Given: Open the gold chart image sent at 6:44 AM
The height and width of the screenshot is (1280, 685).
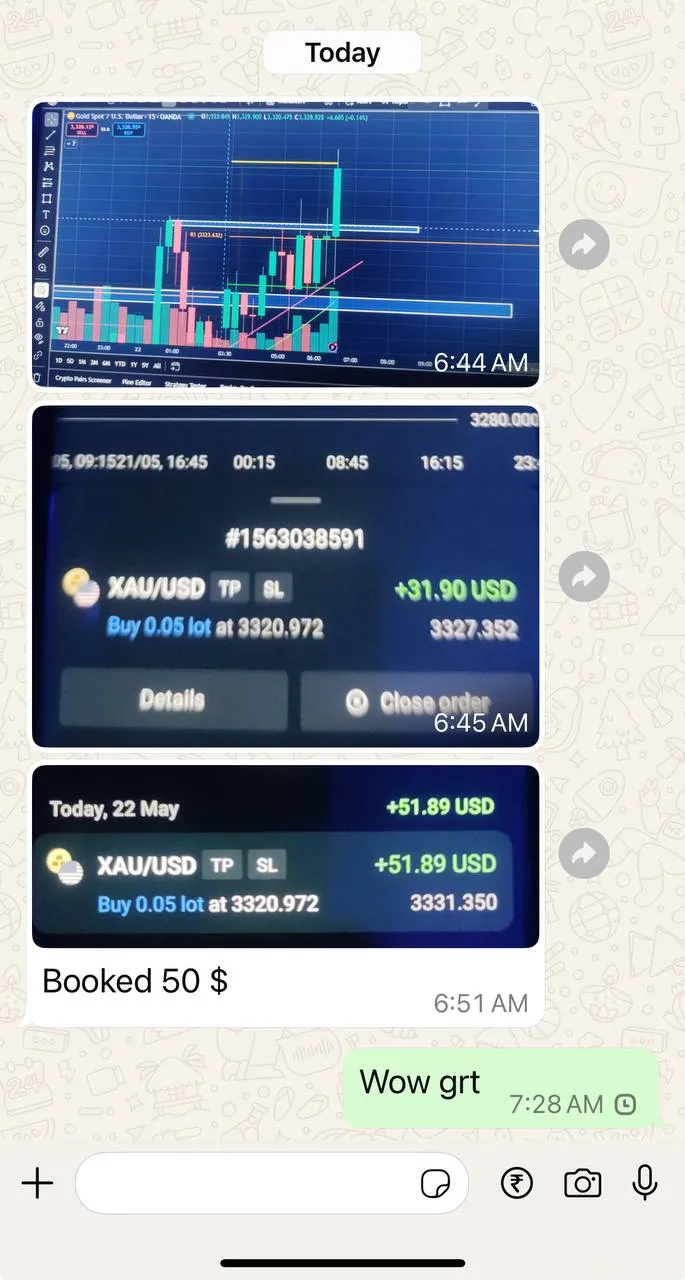Looking at the screenshot, I should [285, 244].
